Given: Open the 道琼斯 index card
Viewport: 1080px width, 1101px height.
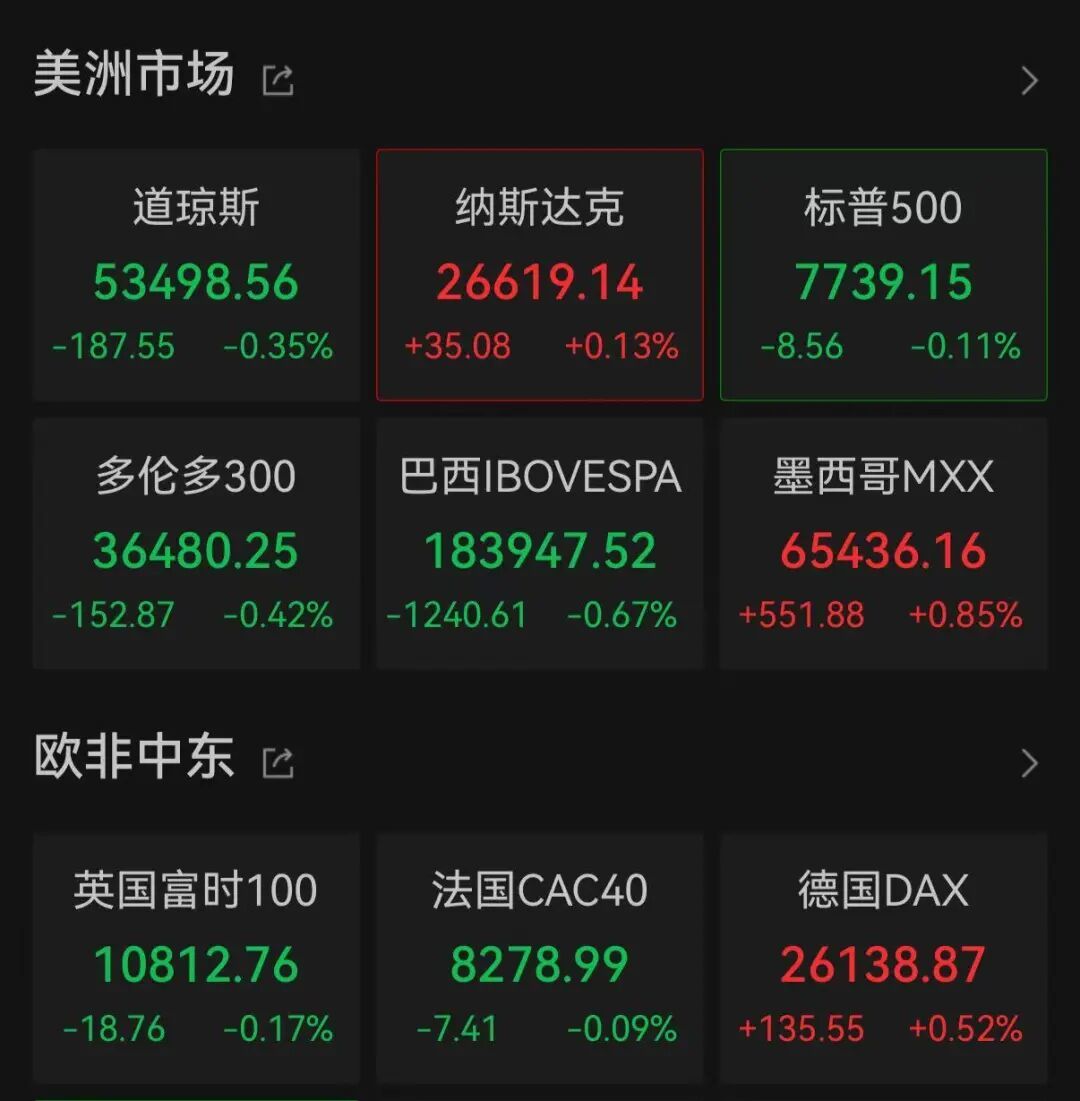Looking at the screenshot, I should 197,275.
